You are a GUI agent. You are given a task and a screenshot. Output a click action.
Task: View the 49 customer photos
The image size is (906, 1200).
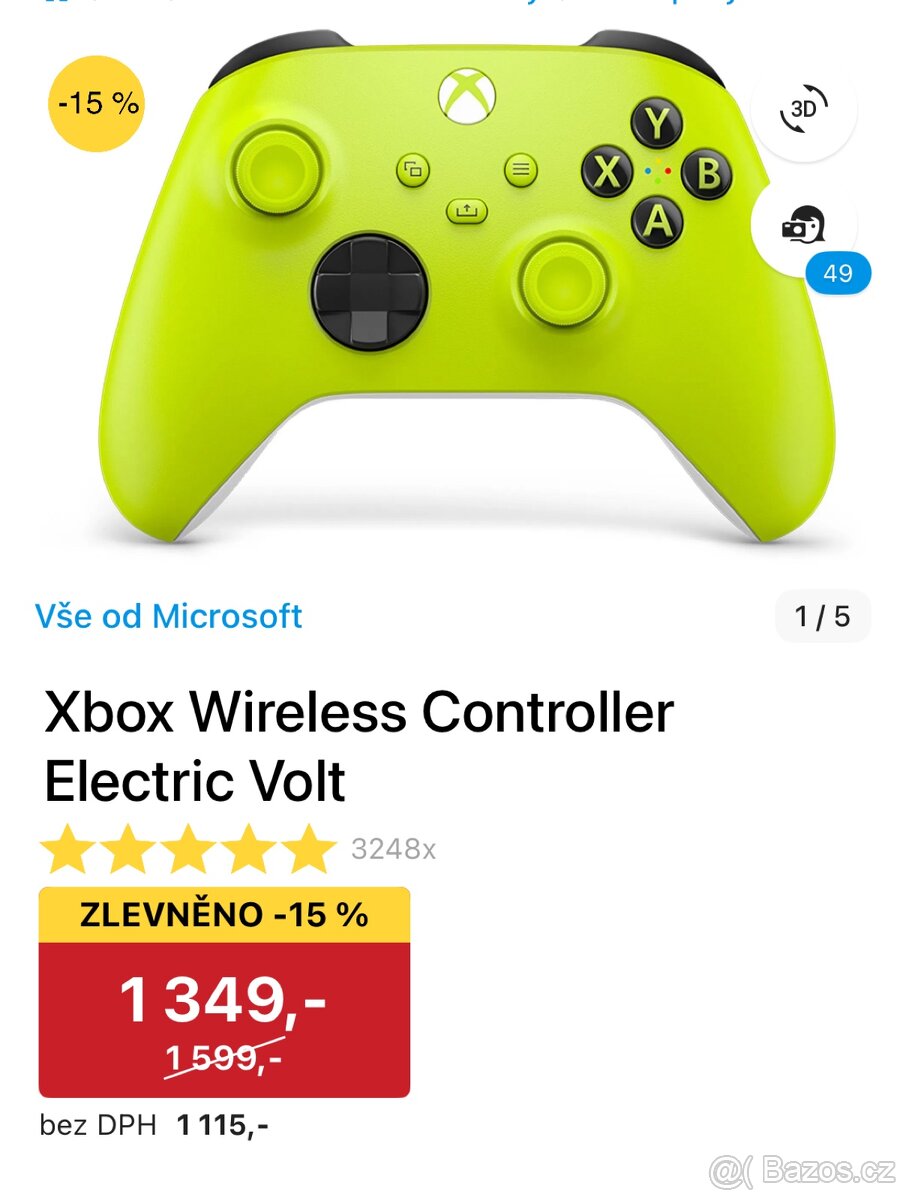[x=805, y=226]
